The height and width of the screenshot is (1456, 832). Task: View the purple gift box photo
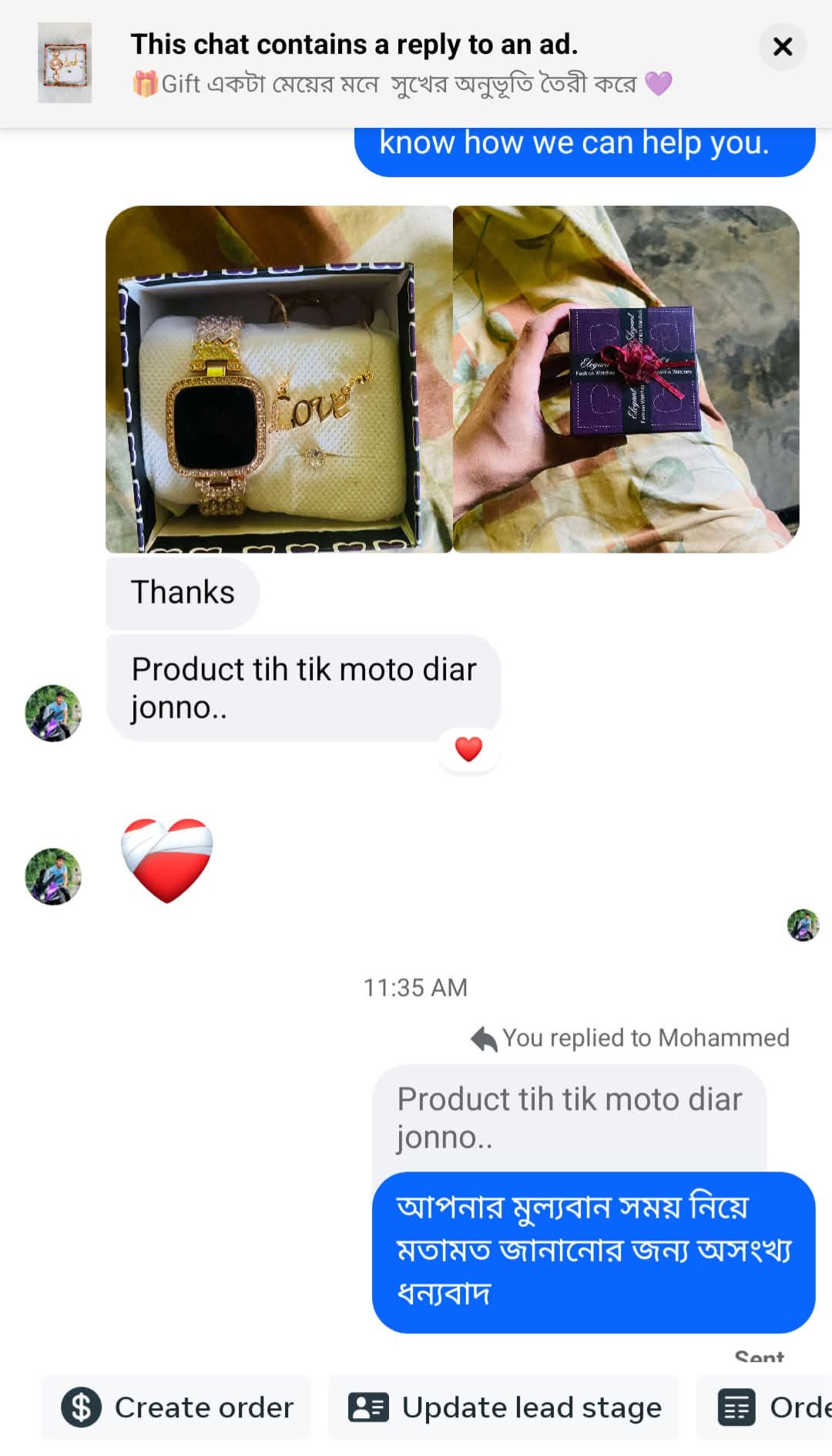pyautogui.click(x=626, y=379)
